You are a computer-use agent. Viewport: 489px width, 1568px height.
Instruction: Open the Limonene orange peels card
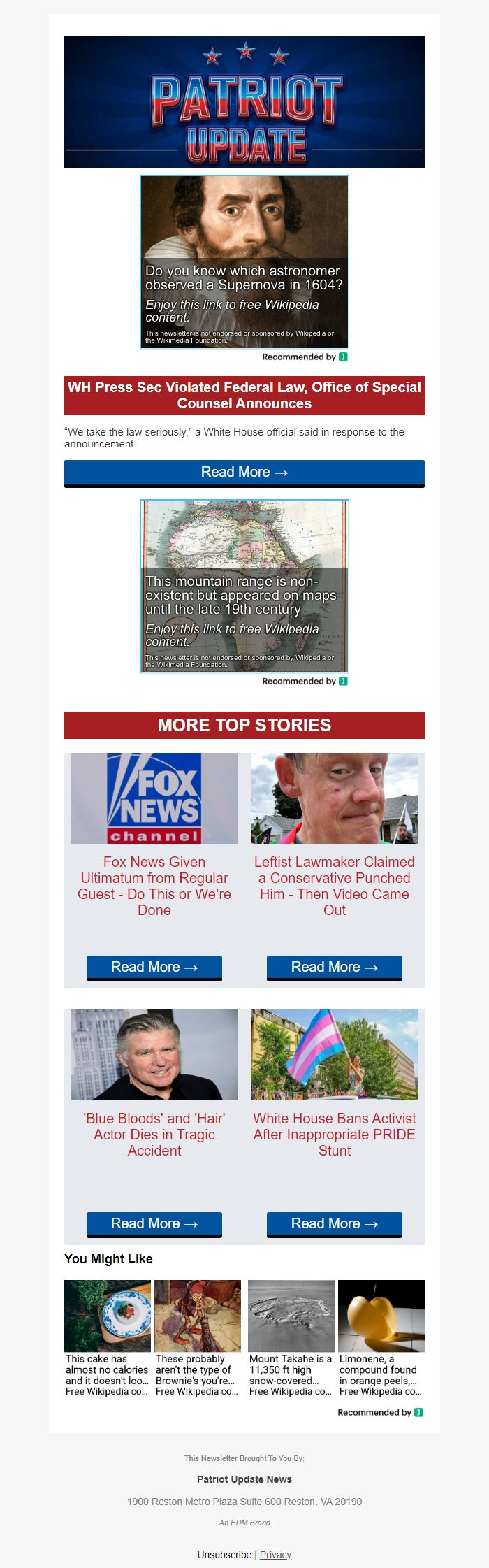tap(381, 1338)
